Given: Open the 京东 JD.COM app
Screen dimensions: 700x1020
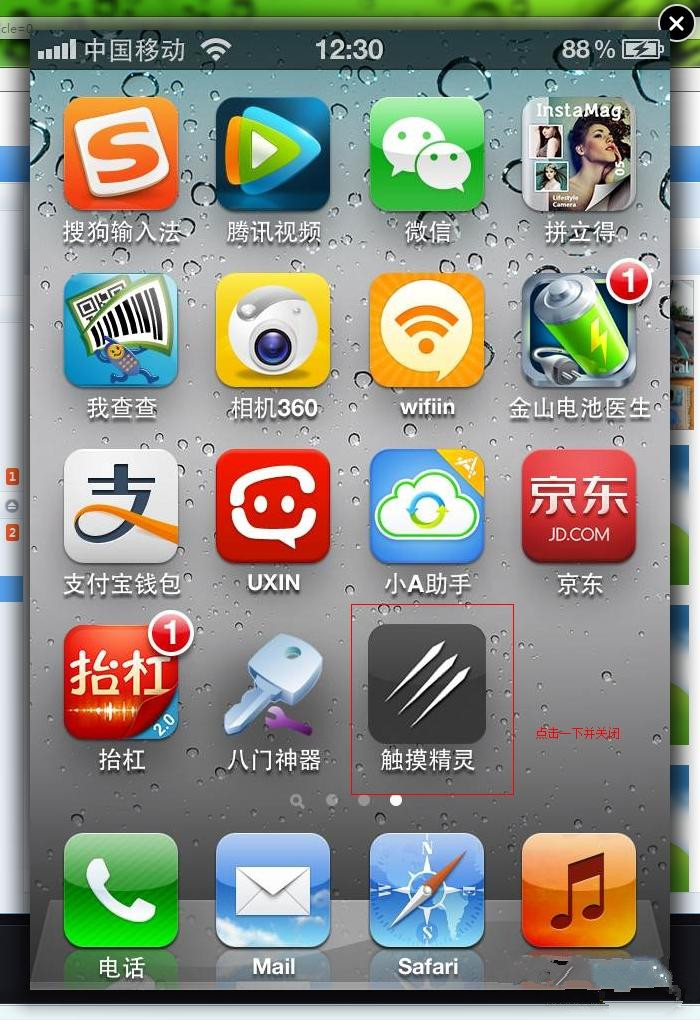Looking at the screenshot, I should coord(578,506).
